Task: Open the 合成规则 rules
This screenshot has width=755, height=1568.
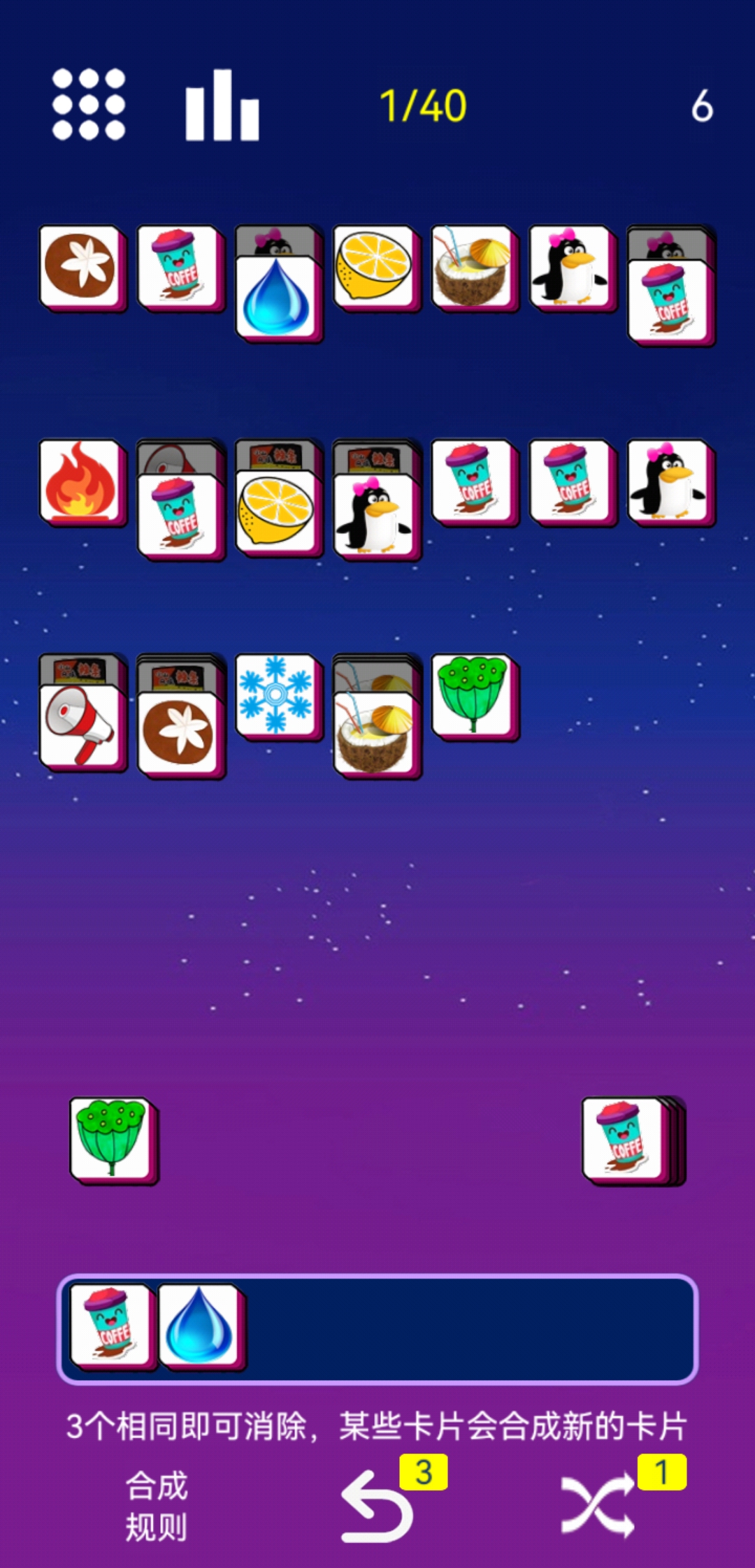Action: tap(156, 1506)
